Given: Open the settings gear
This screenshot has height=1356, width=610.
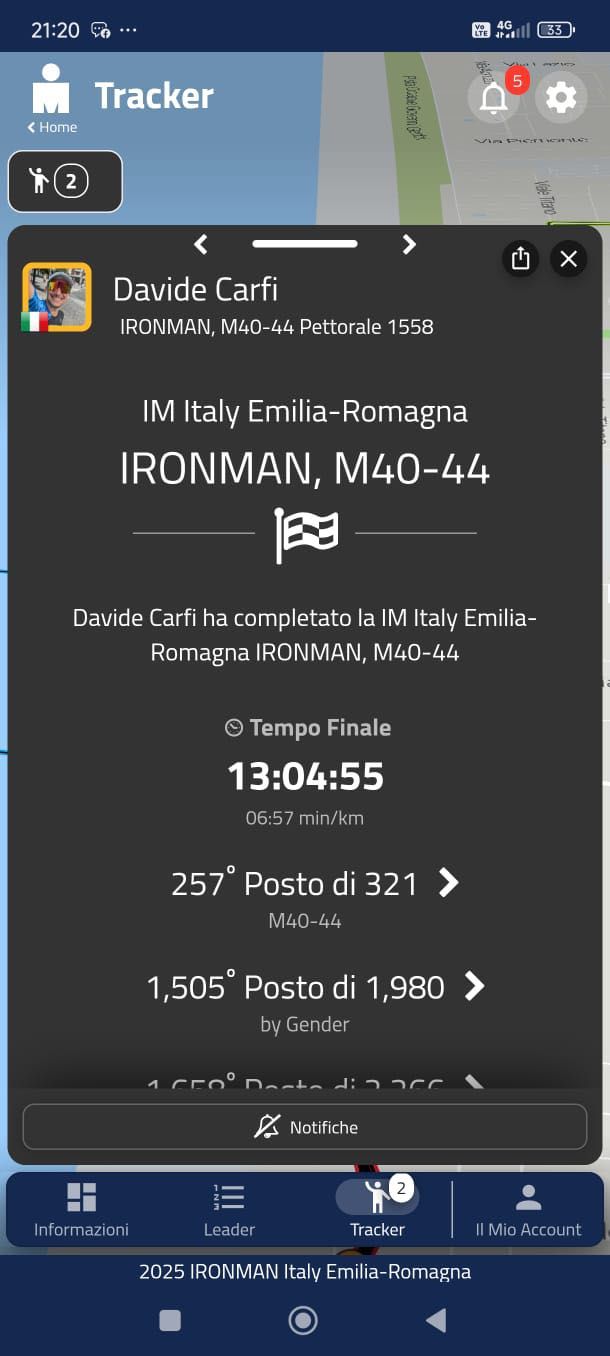Looking at the screenshot, I should point(561,98).
